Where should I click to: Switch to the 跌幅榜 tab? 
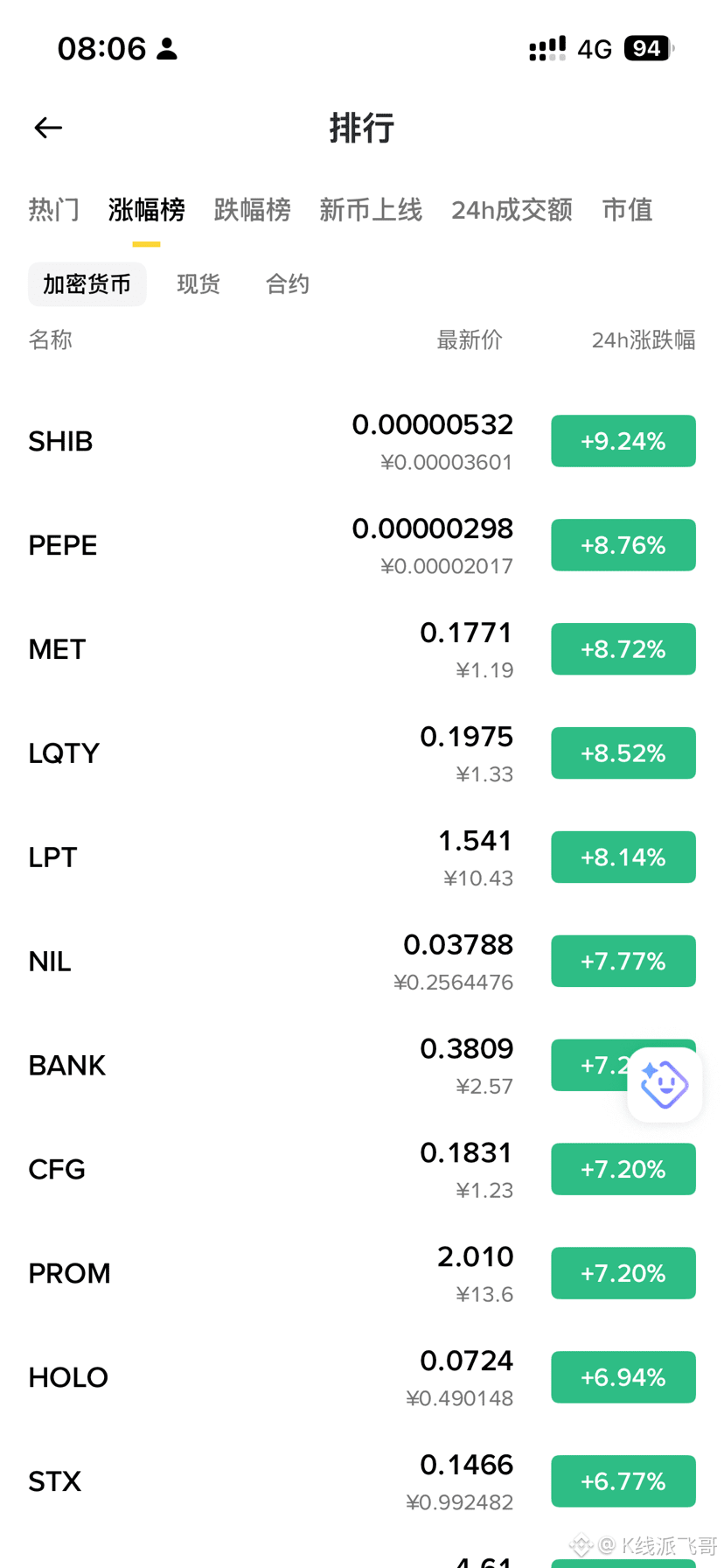252,210
